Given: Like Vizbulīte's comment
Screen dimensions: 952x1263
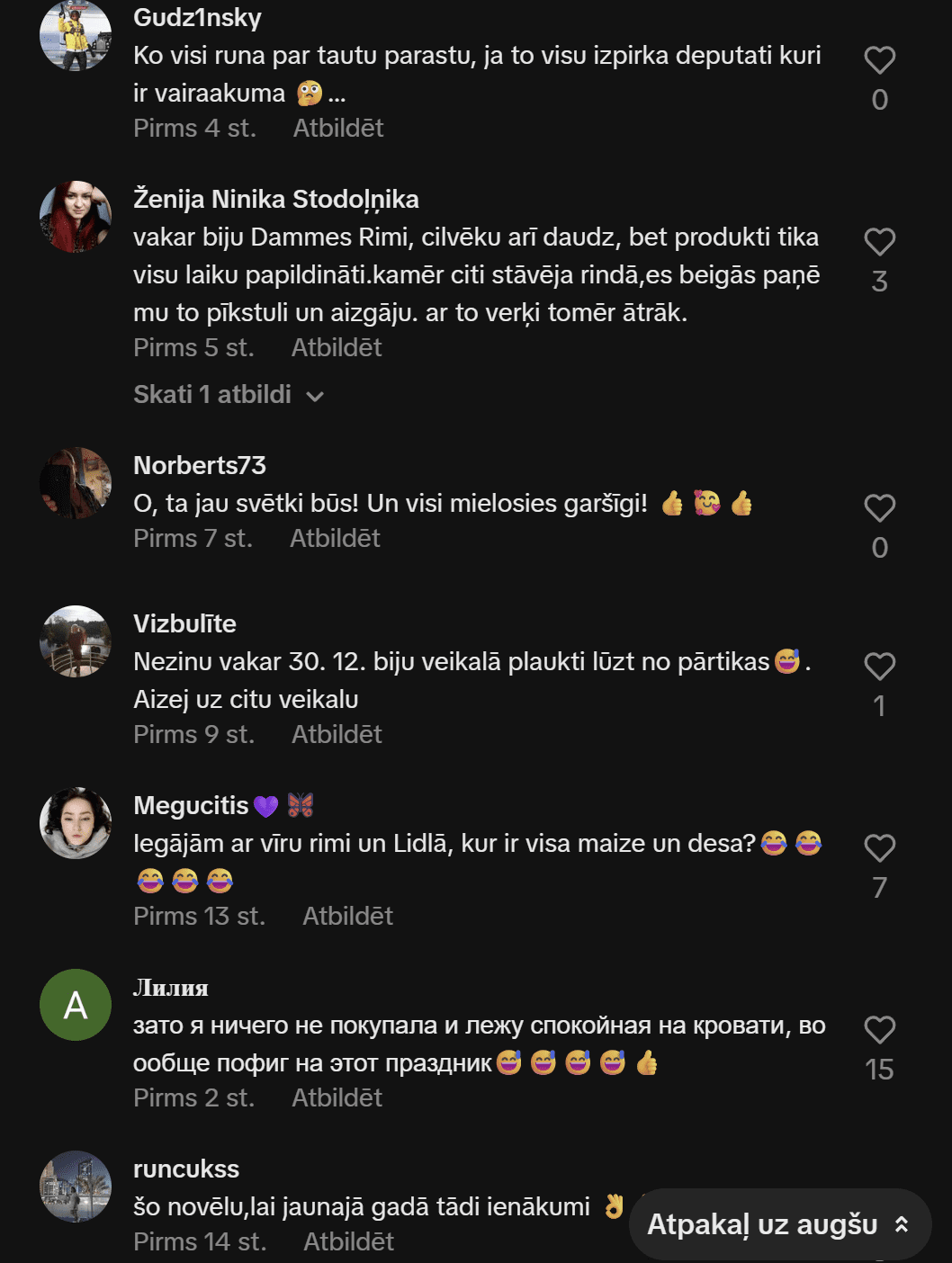Looking at the screenshot, I should 879,667.
